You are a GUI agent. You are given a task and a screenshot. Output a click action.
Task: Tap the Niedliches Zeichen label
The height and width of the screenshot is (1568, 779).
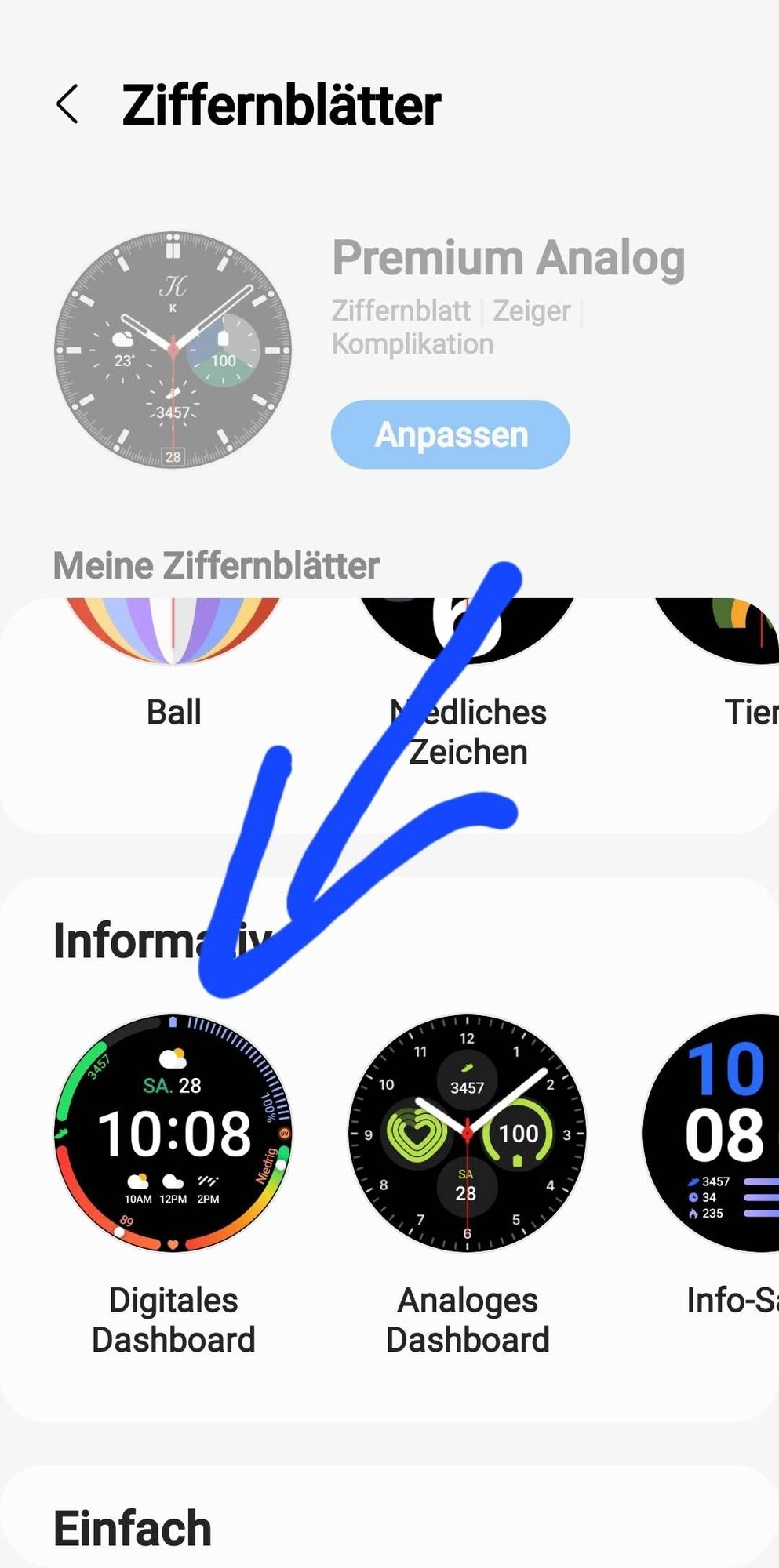click(x=468, y=731)
